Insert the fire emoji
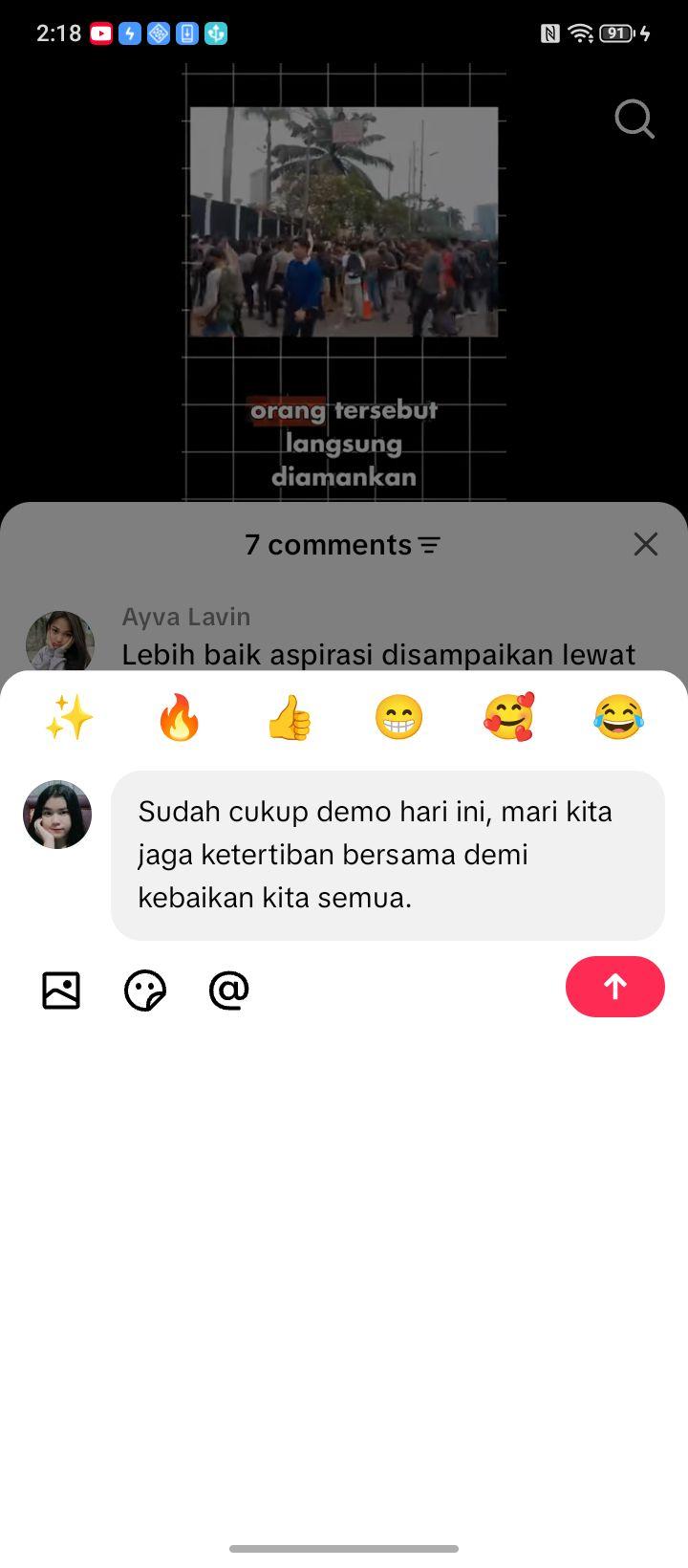688x1568 pixels. click(180, 717)
